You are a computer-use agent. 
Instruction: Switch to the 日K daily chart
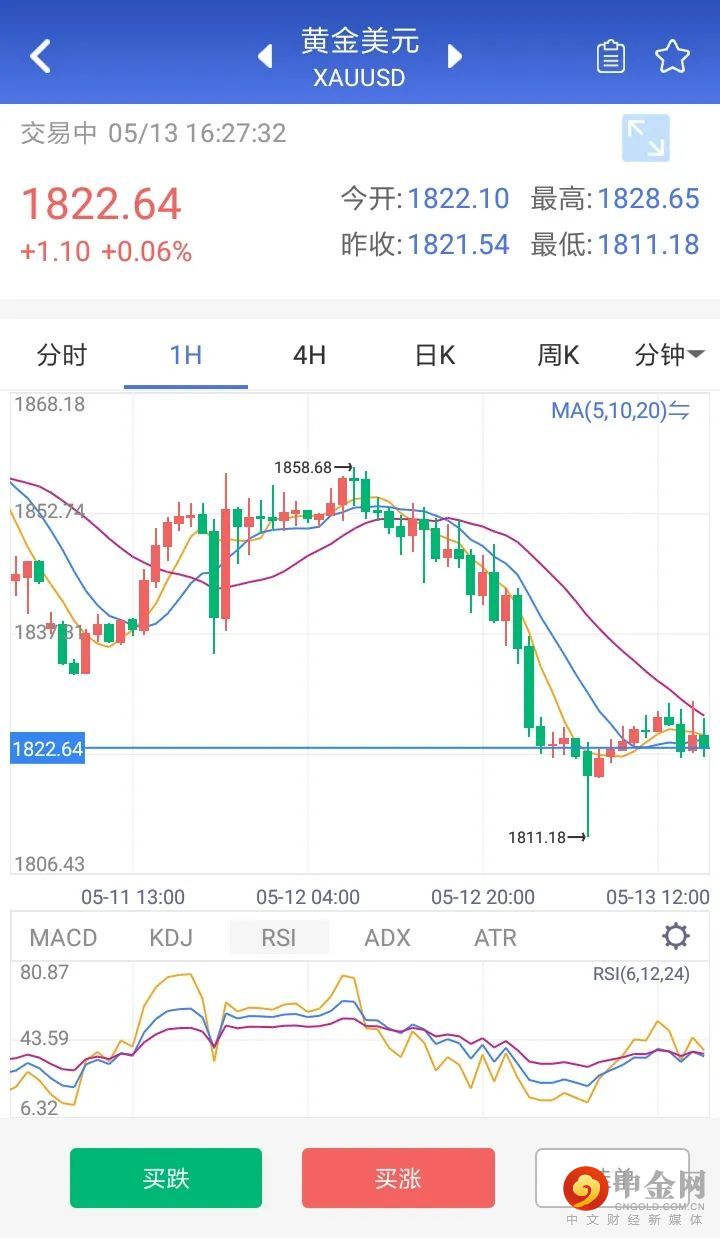[434, 355]
